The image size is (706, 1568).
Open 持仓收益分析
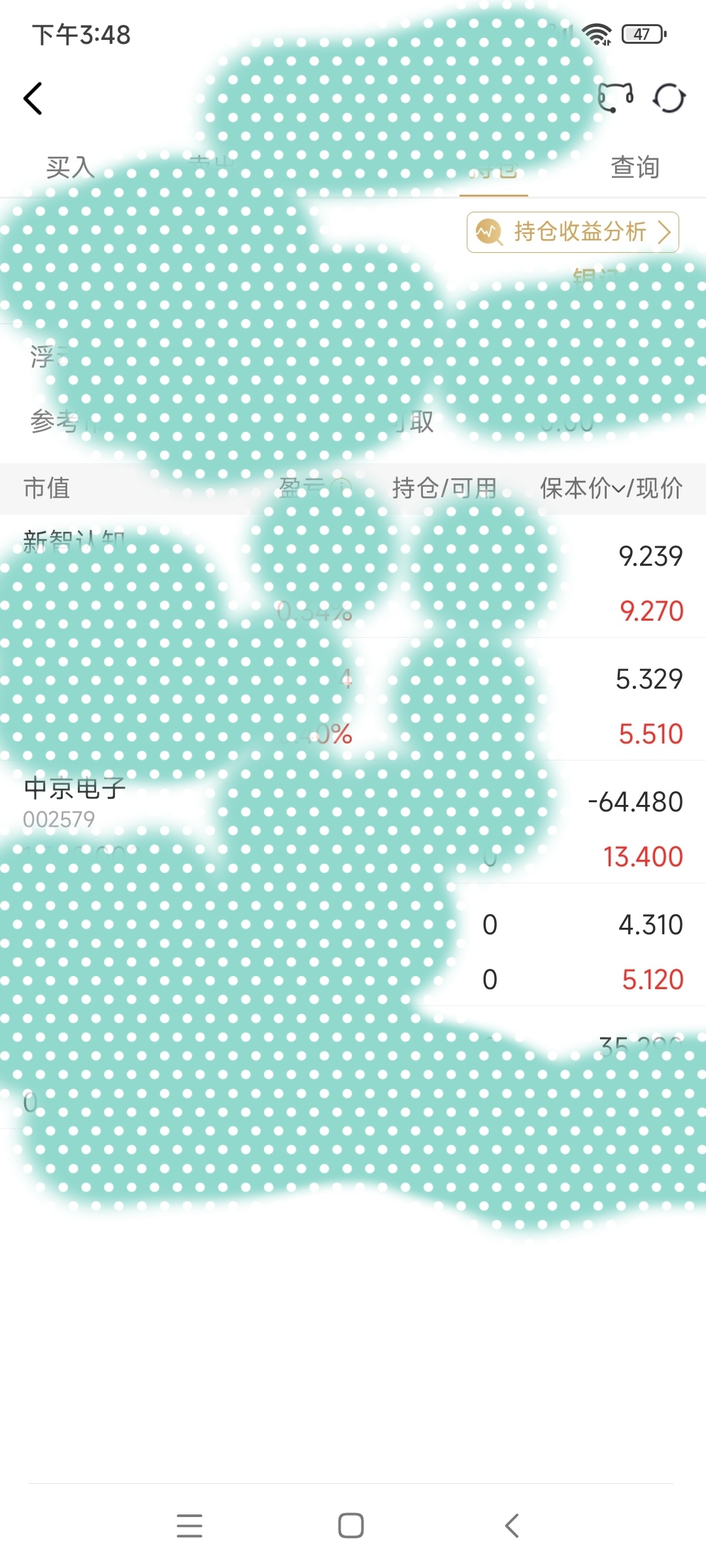573,232
